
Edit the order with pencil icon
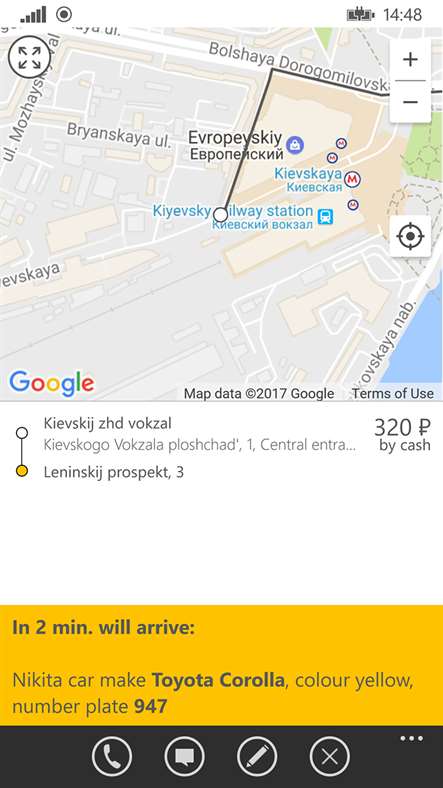point(257,756)
